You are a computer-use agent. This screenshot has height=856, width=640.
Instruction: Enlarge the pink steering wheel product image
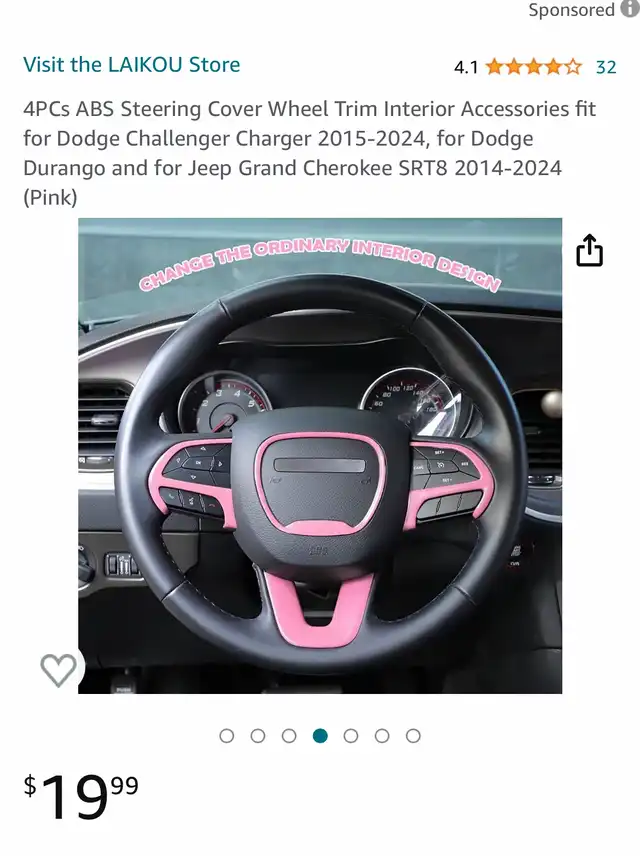point(320,455)
